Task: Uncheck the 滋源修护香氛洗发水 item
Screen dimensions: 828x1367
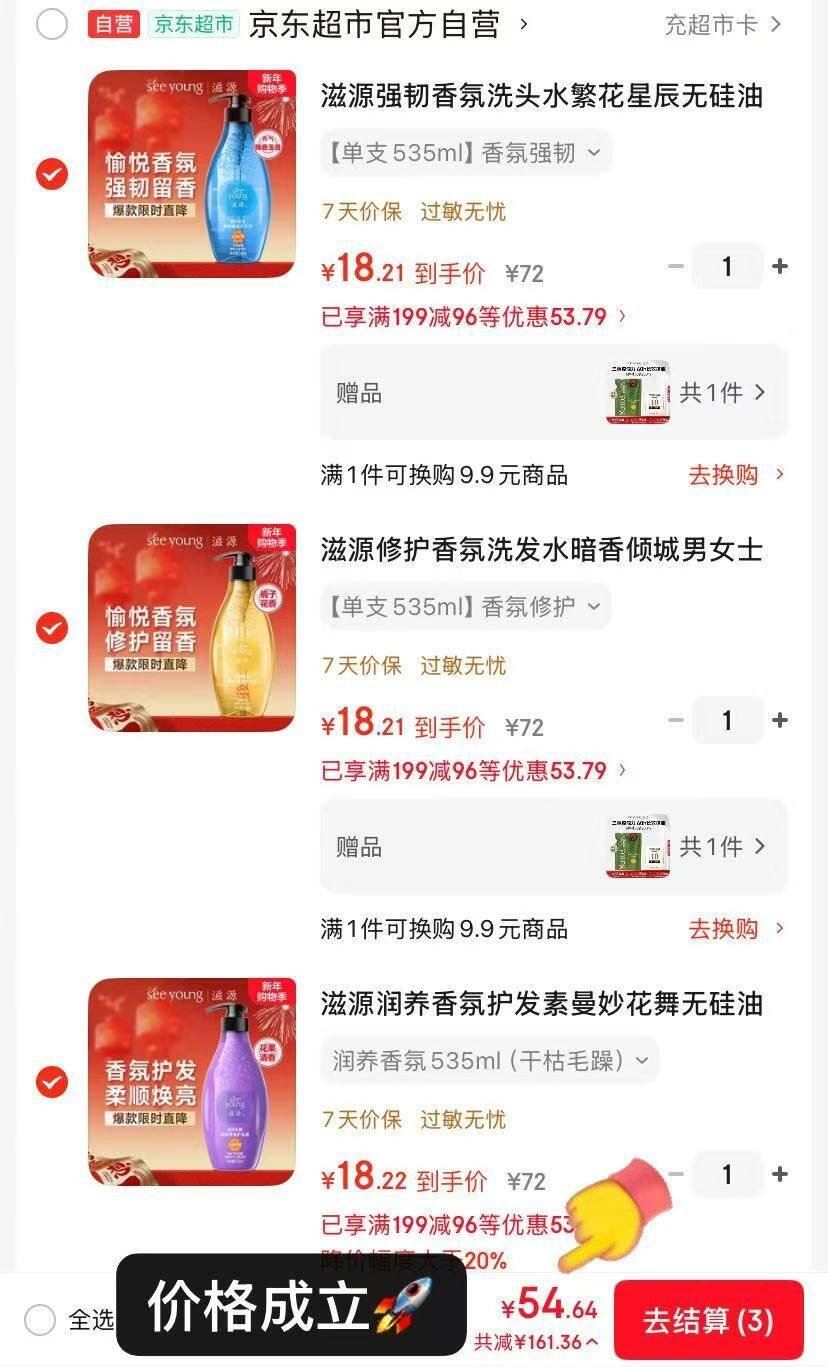Action: click(52, 628)
